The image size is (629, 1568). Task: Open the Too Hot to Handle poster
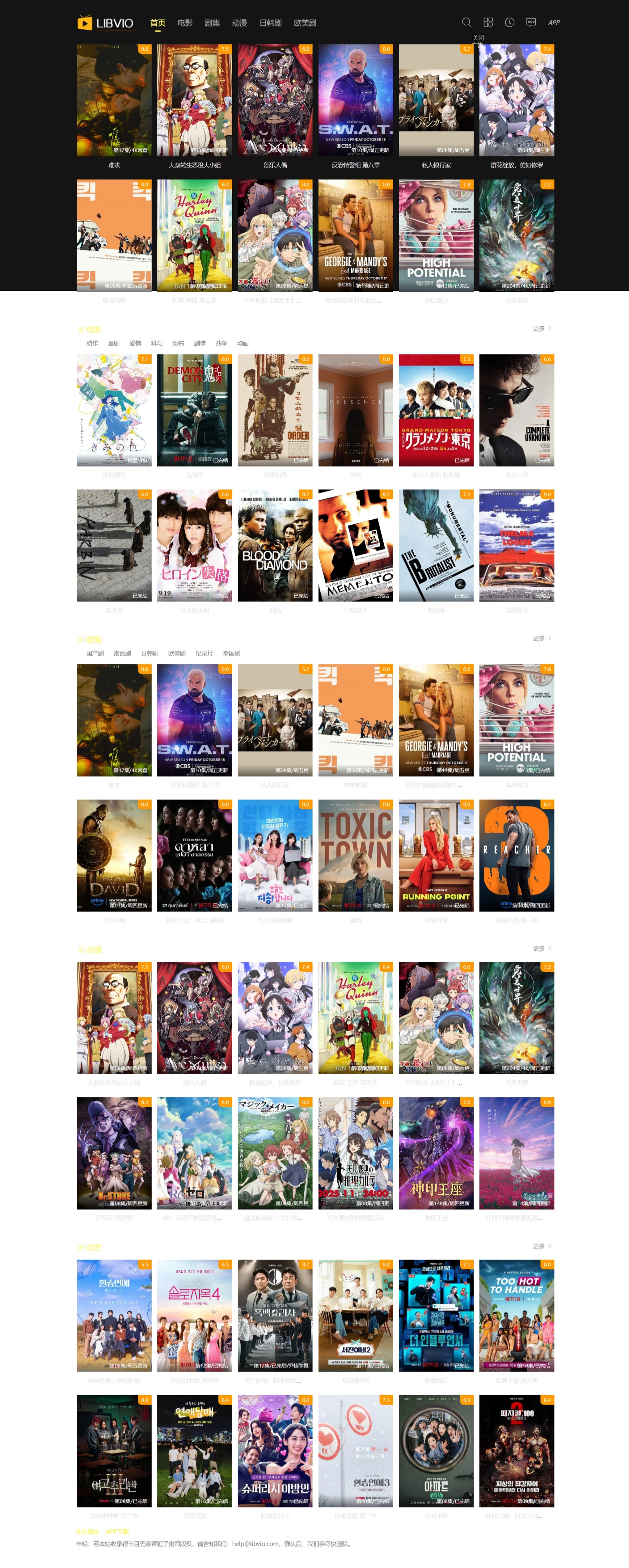516,1315
